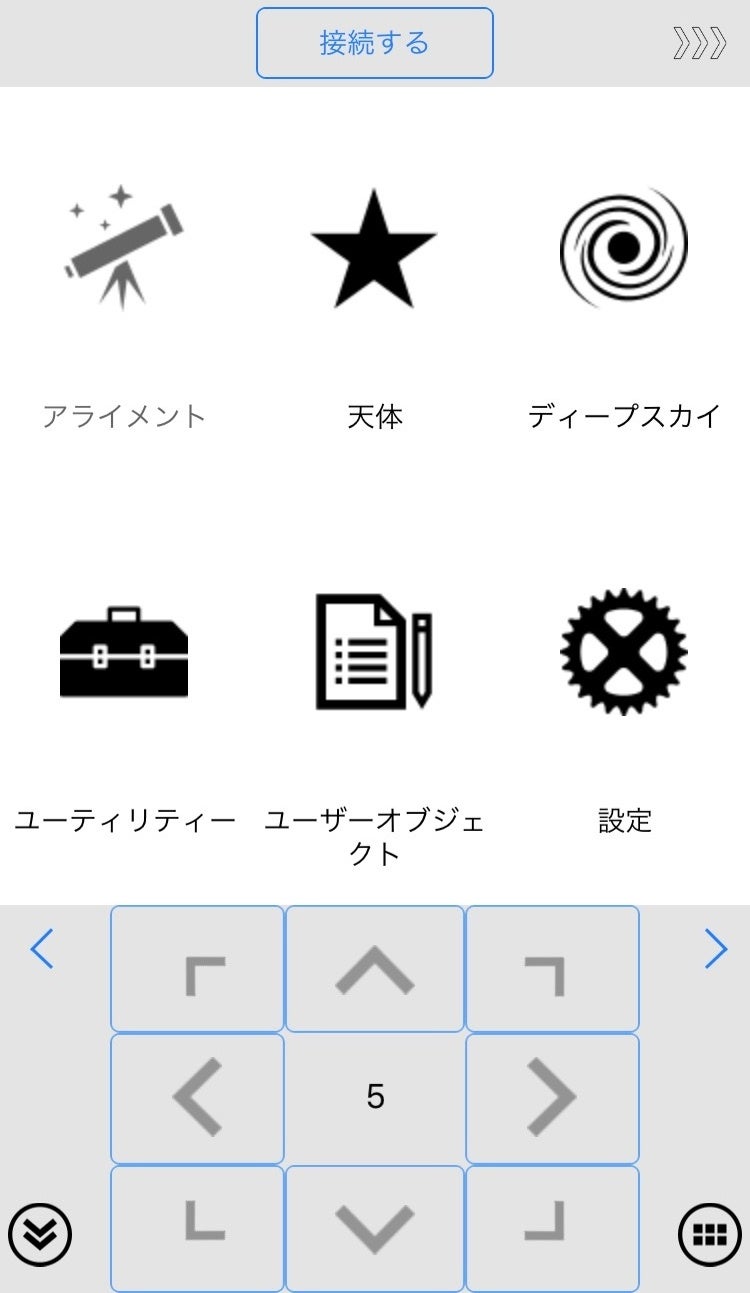The image size is (750, 1293).
Task: Move telescope left with the left arrow pad
Action: tap(197, 1098)
